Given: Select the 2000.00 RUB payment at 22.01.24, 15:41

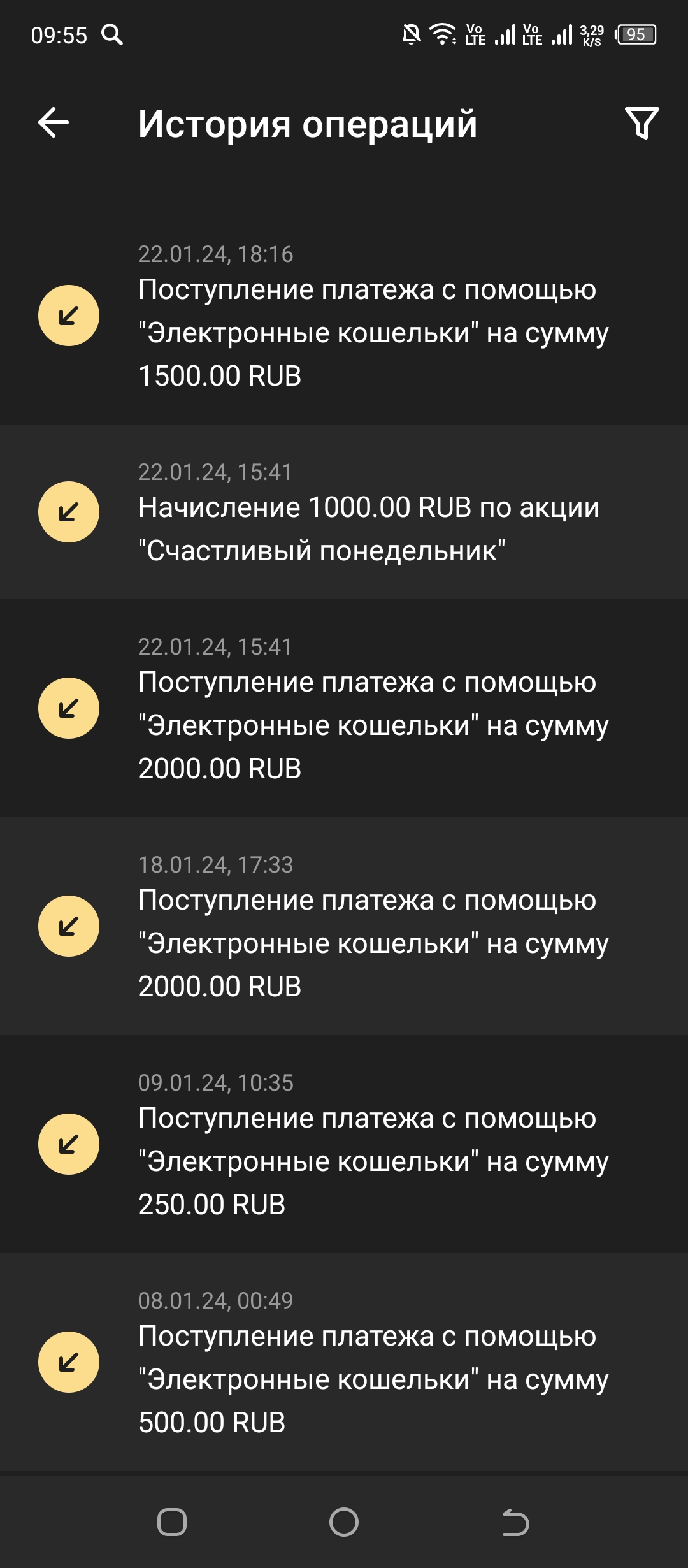Looking at the screenshot, I should tap(344, 708).
